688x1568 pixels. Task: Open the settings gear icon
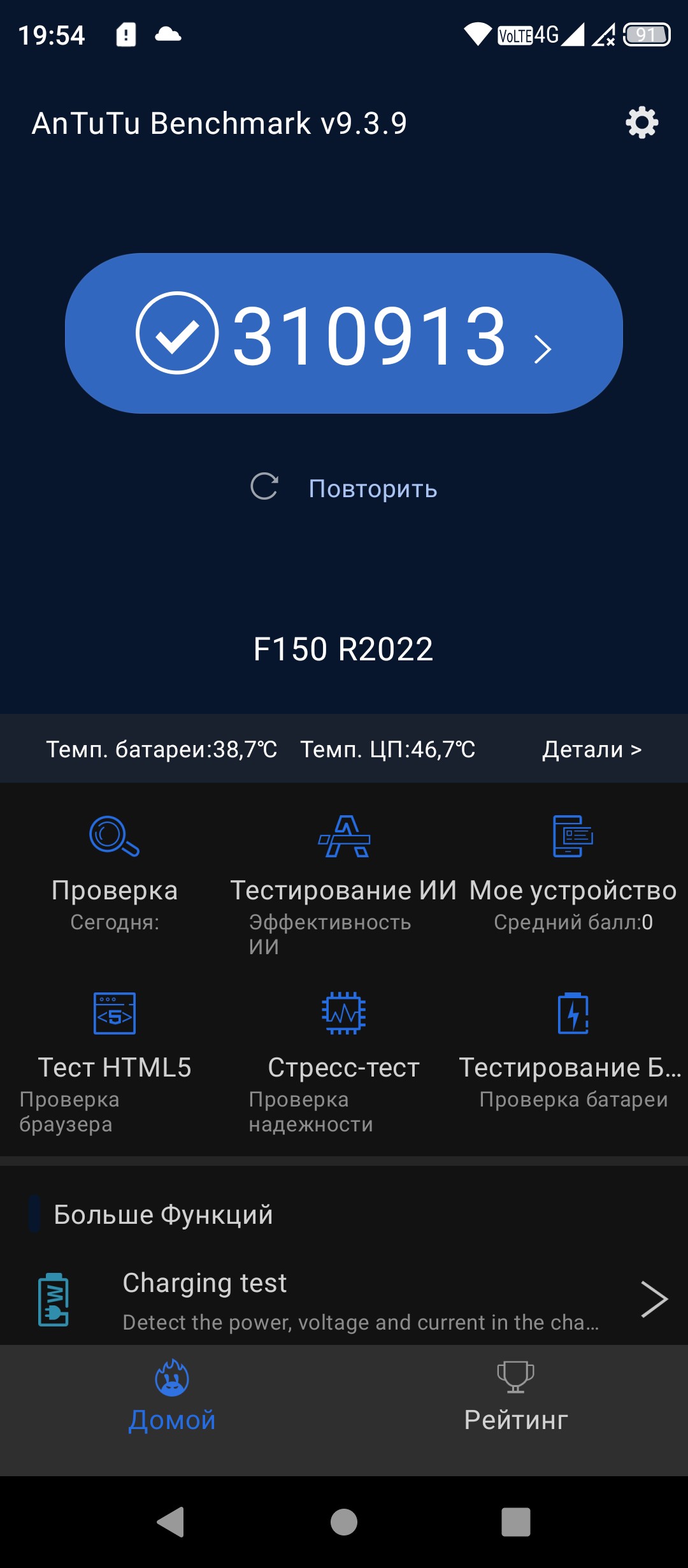[x=641, y=122]
